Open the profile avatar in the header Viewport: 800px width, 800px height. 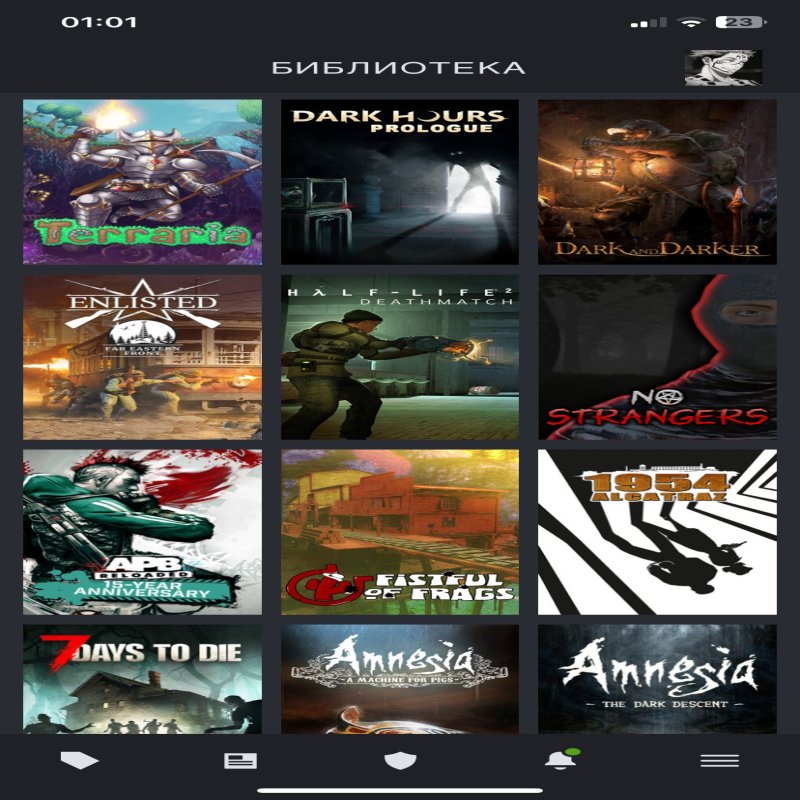click(x=722, y=67)
